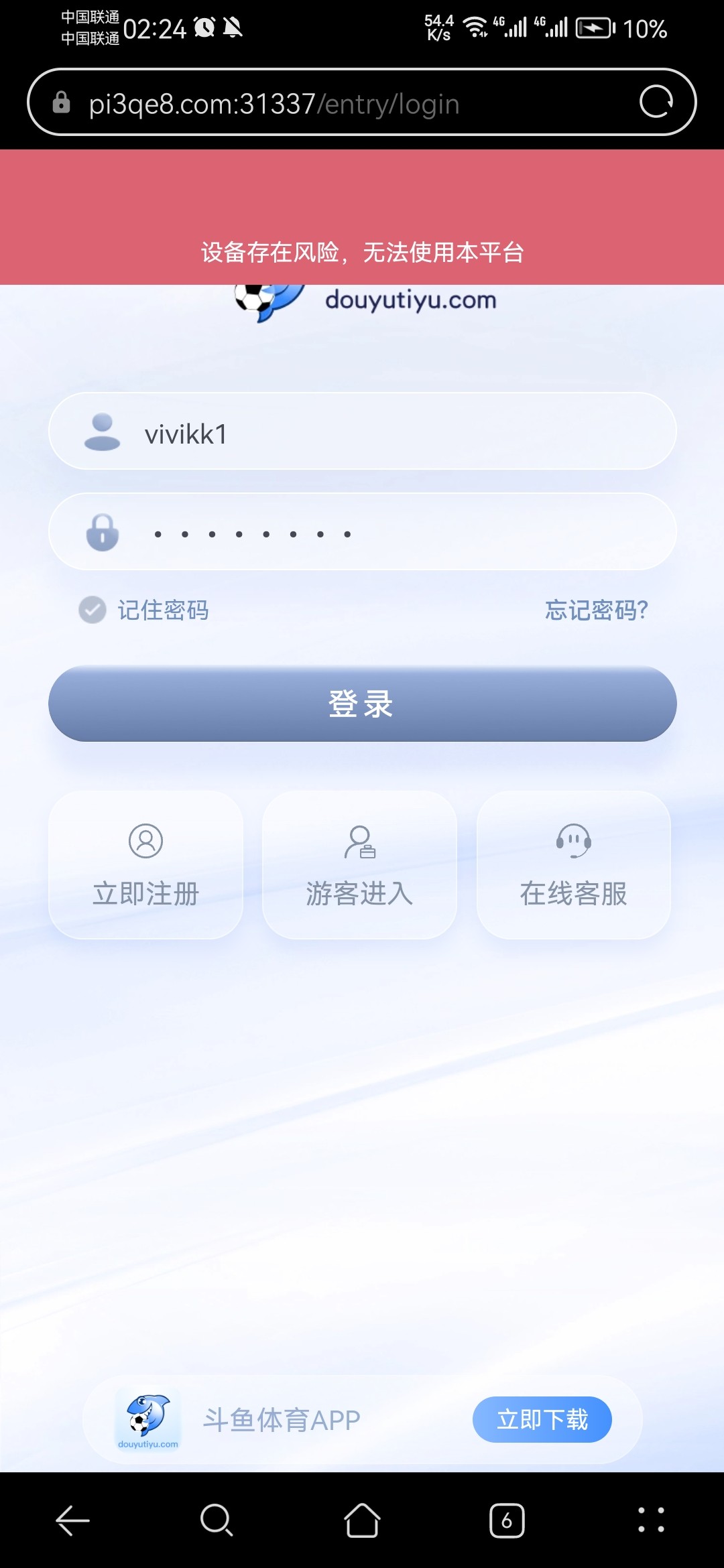The height and width of the screenshot is (1568, 724).
Task: Contact 在线客服 support
Action: tap(573, 864)
